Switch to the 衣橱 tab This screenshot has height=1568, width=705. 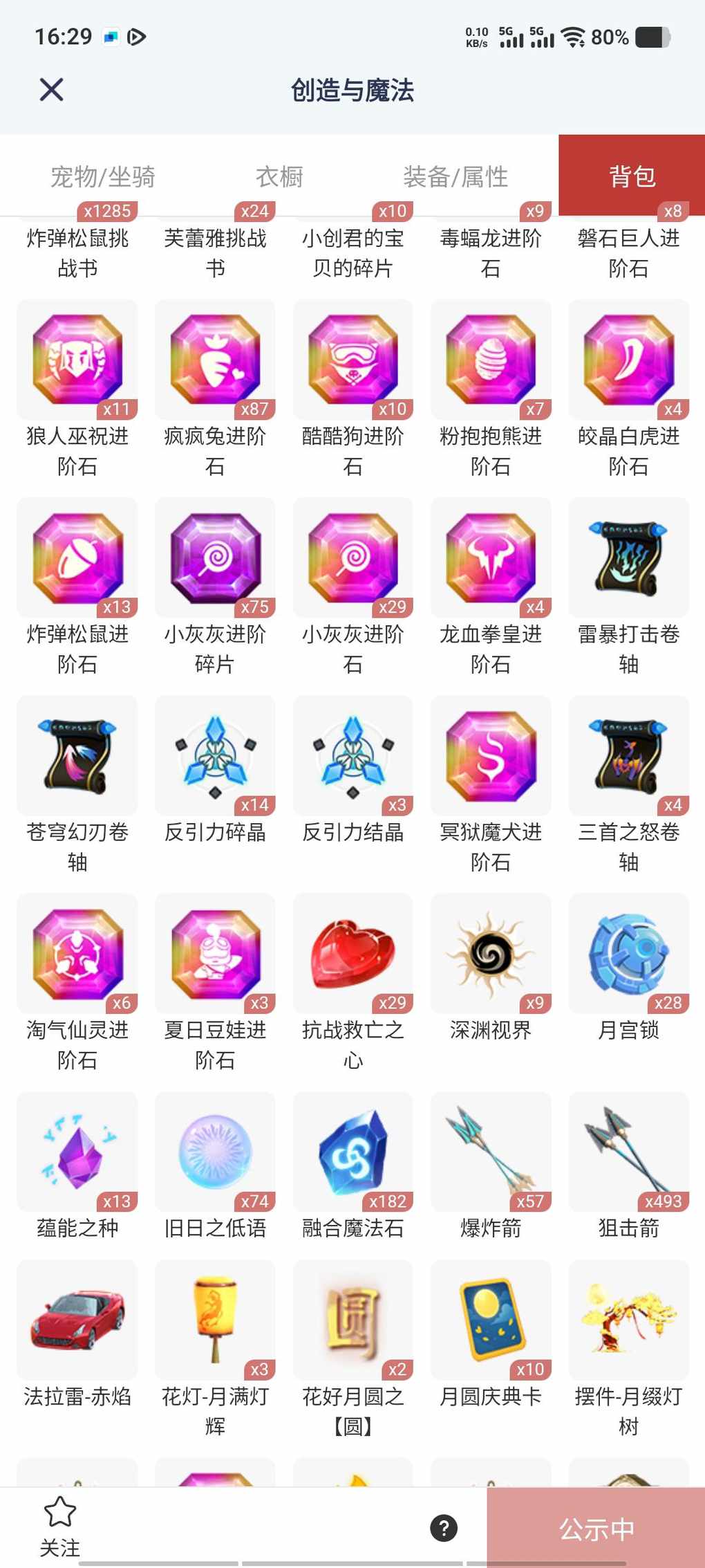pyautogui.click(x=279, y=177)
